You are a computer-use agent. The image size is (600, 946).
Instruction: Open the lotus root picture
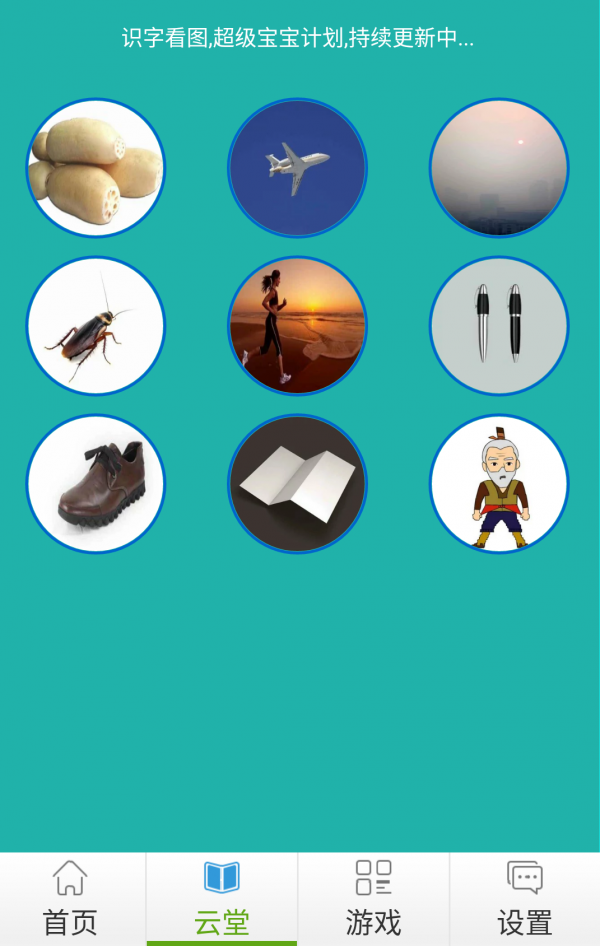pos(95,168)
